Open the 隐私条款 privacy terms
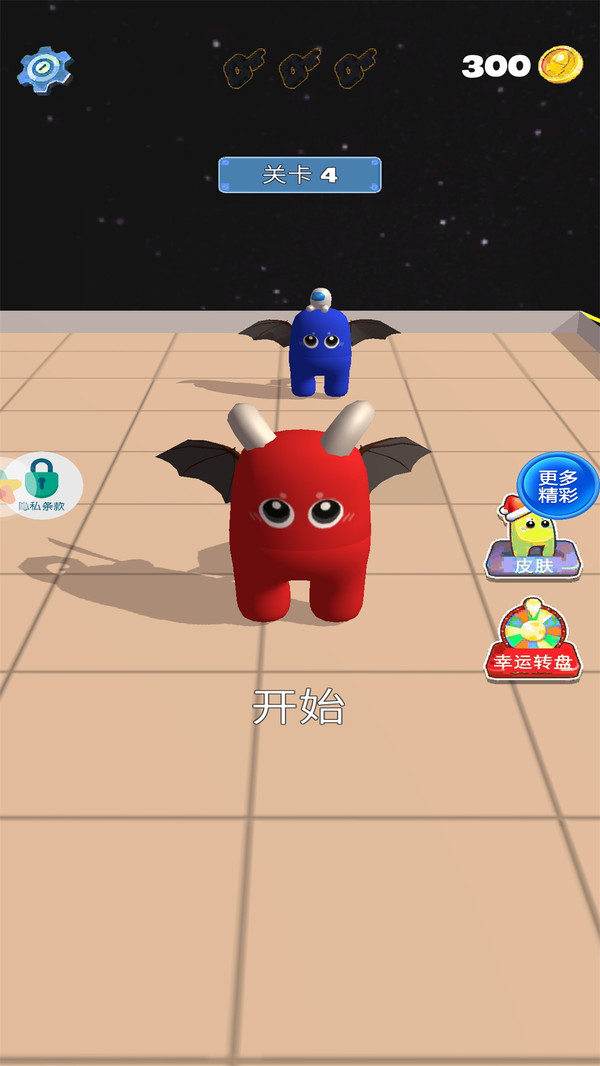The width and height of the screenshot is (600, 1066). click(41, 486)
